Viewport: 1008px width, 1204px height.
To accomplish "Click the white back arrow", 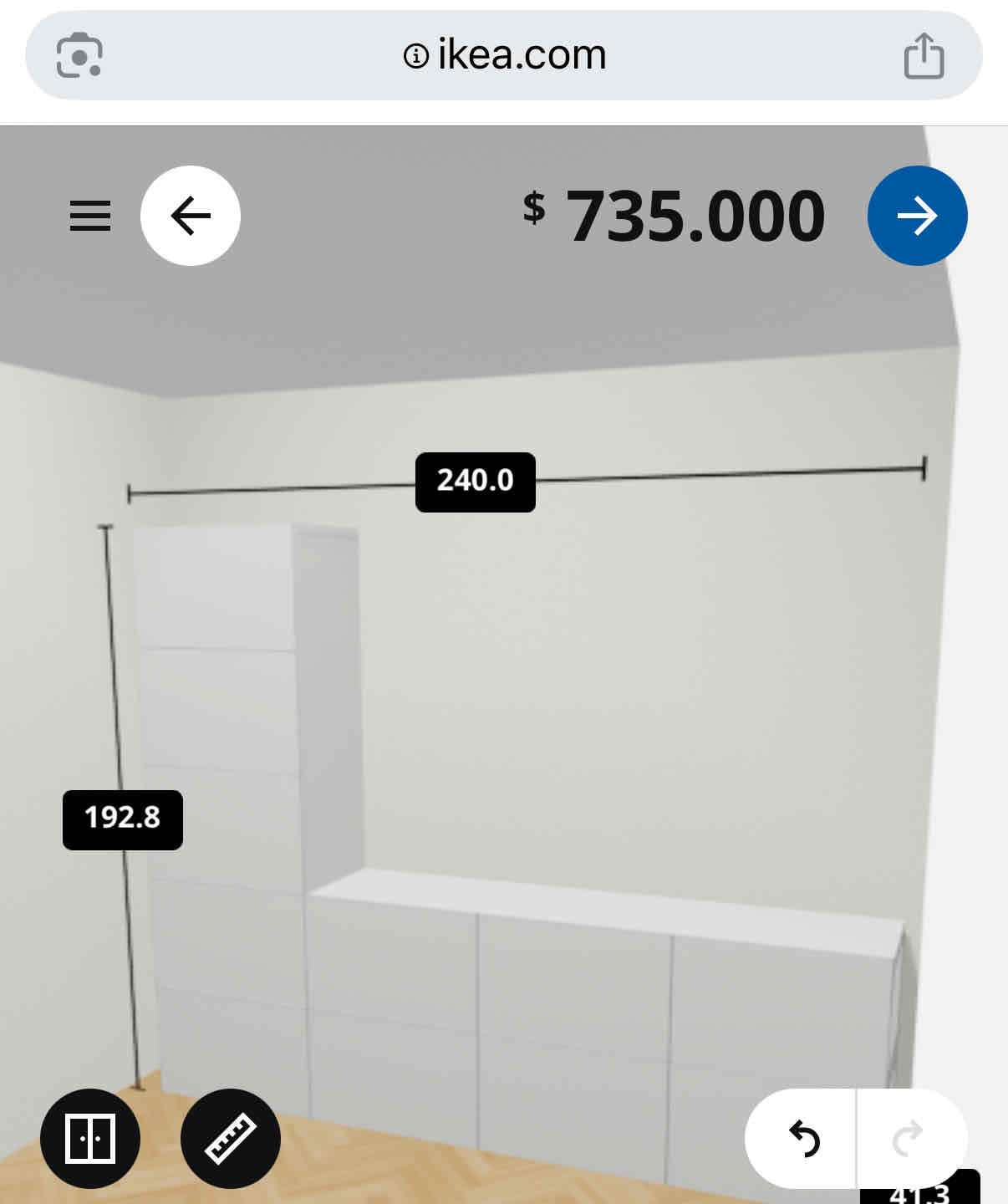I will (x=191, y=216).
